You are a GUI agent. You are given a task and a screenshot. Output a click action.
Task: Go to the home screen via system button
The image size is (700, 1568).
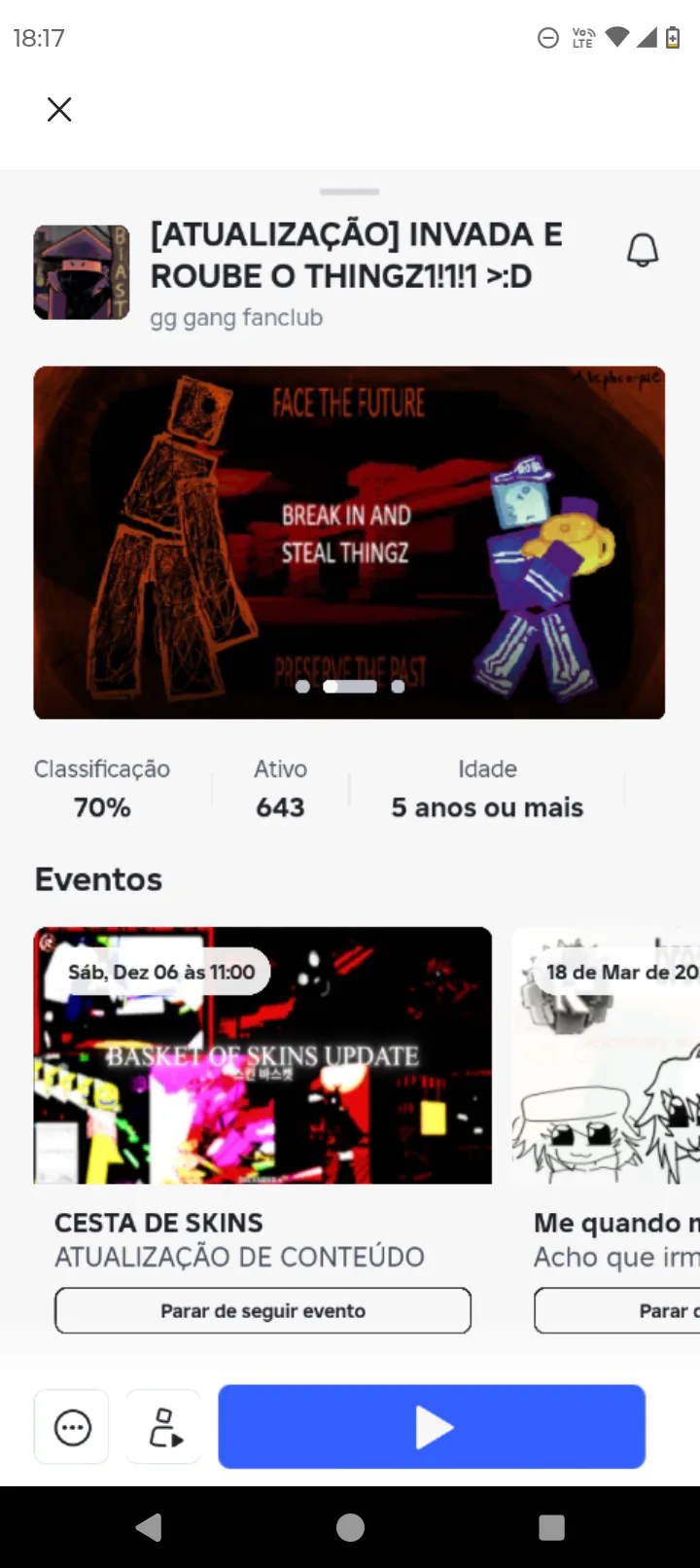click(350, 1527)
